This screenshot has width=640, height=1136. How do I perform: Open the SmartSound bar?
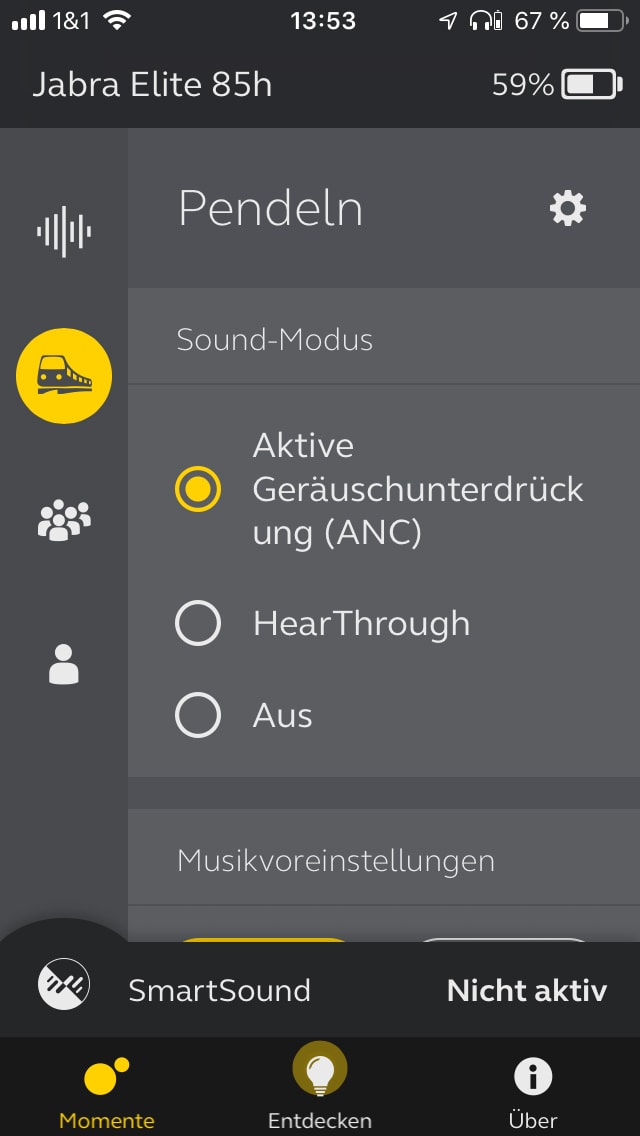pos(320,990)
